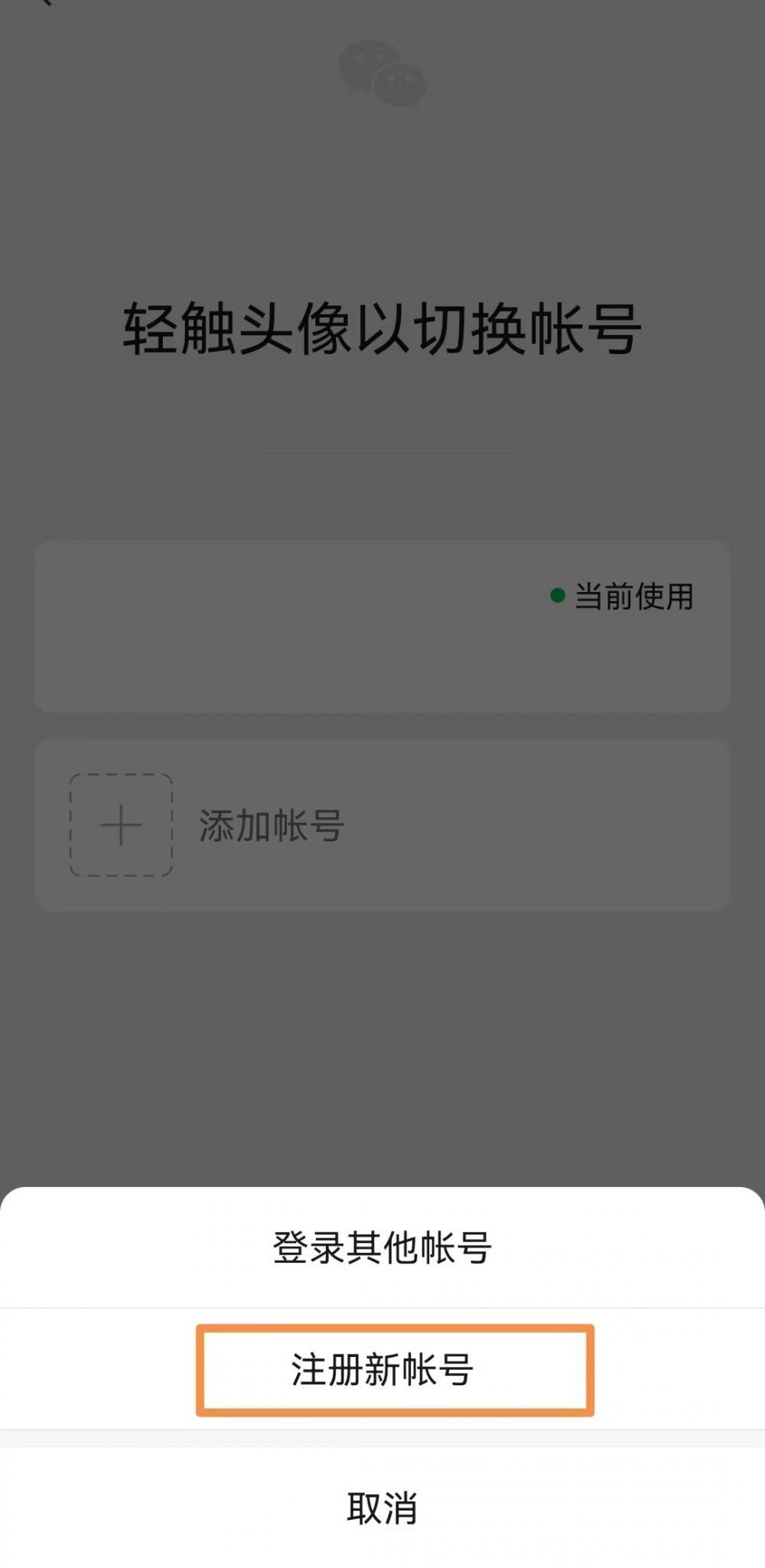Viewport: 765px width, 1568px height.
Task: Tap the dashed avatar placeholder box
Action: coord(120,824)
